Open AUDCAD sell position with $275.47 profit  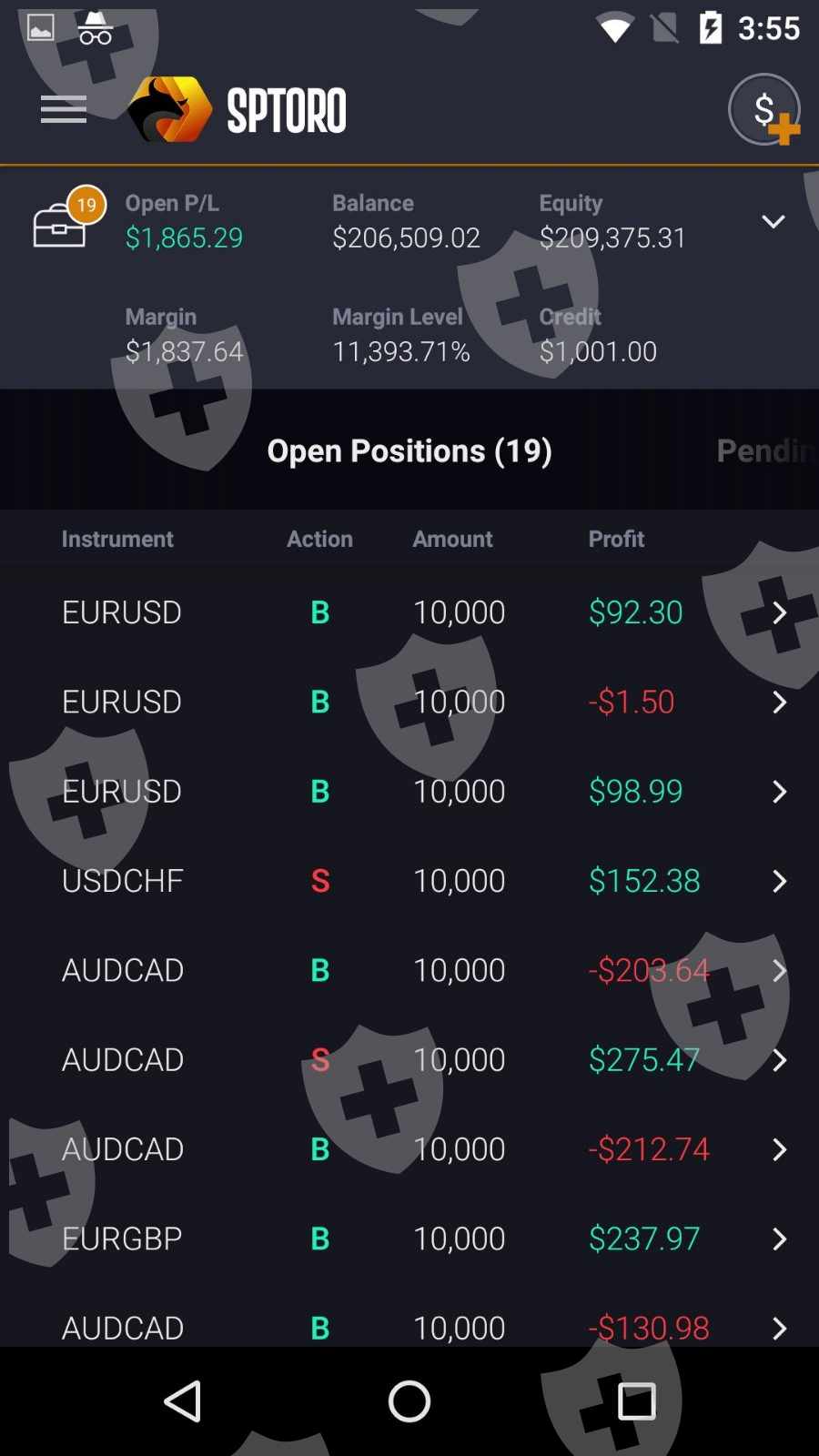tap(409, 1059)
